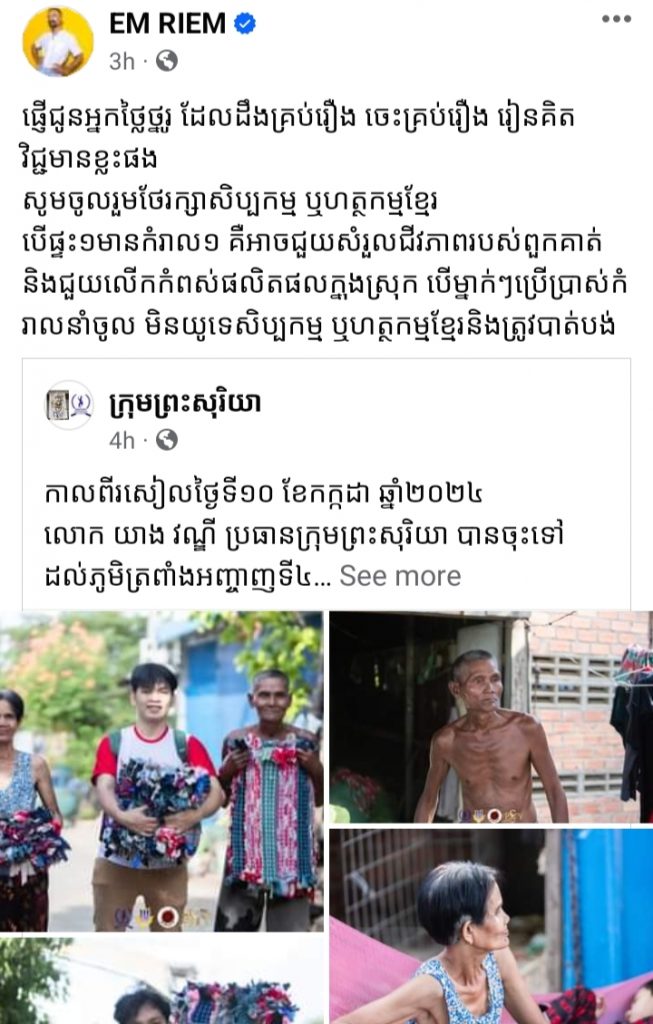The height and width of the screenshot is (1024, 653).
Task: Open the post's three-dot overflow menu
Action: [616, 20]
